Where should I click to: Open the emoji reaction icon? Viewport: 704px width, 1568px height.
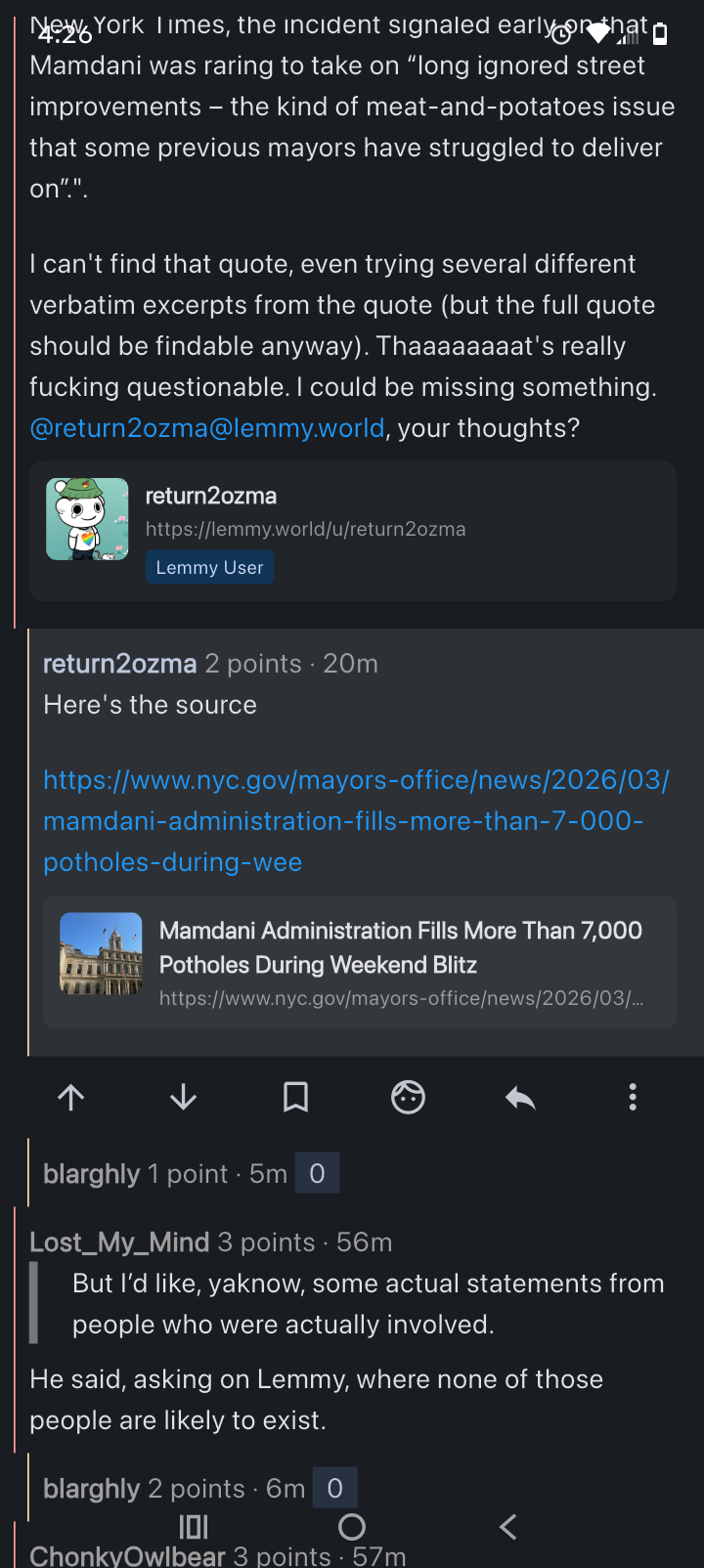[408, 1098]
